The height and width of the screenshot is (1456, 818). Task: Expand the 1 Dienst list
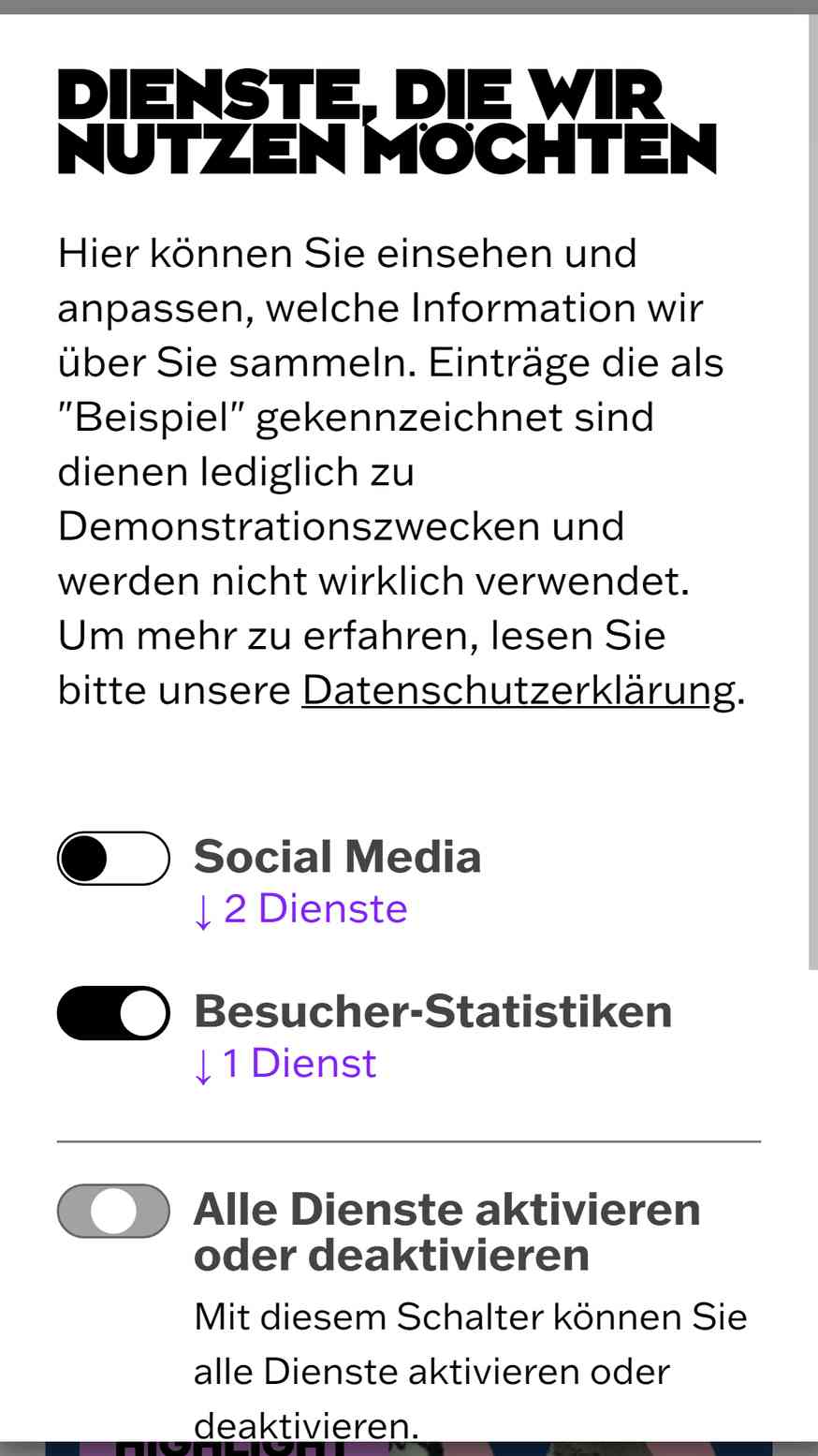[285, 1064]
